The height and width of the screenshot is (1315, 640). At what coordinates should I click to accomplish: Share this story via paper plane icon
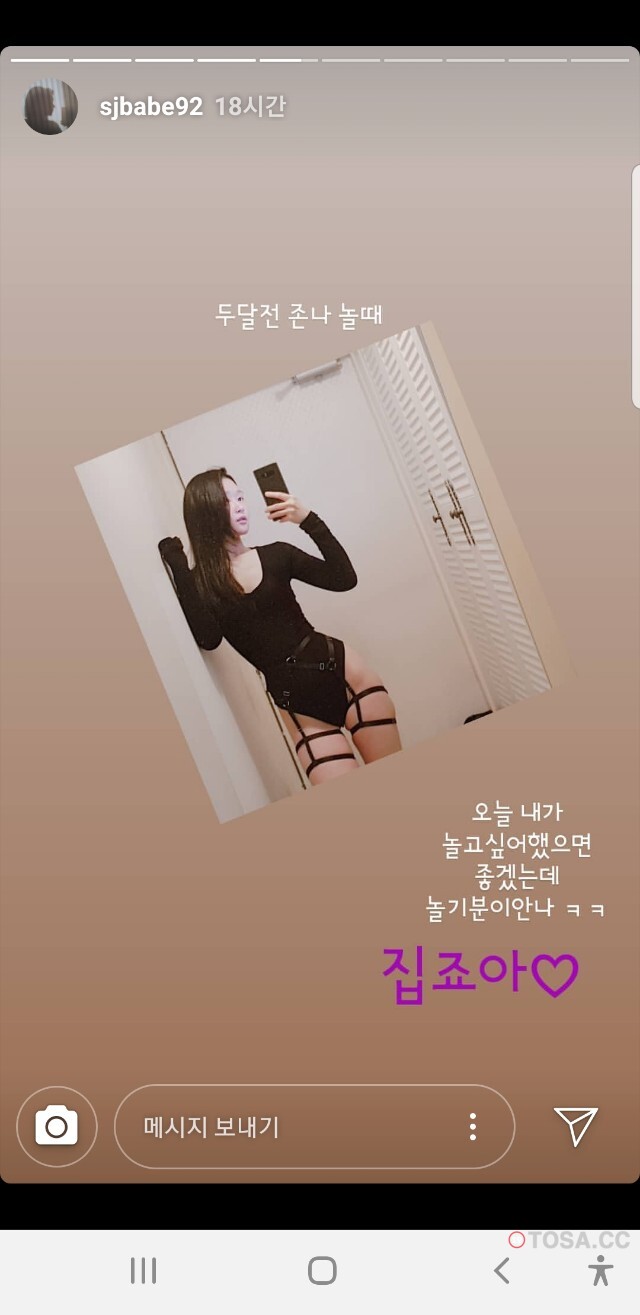click(576, 1126)
